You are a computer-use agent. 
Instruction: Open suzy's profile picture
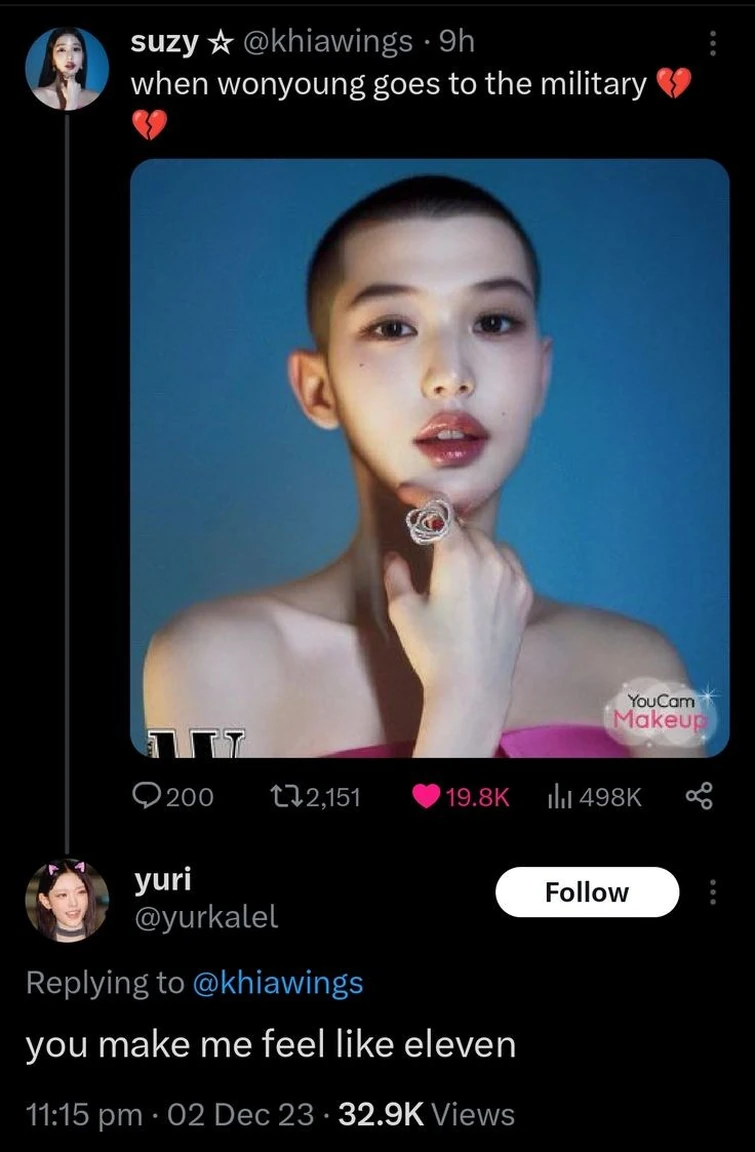pyautogui.click(x=67, y=68)
